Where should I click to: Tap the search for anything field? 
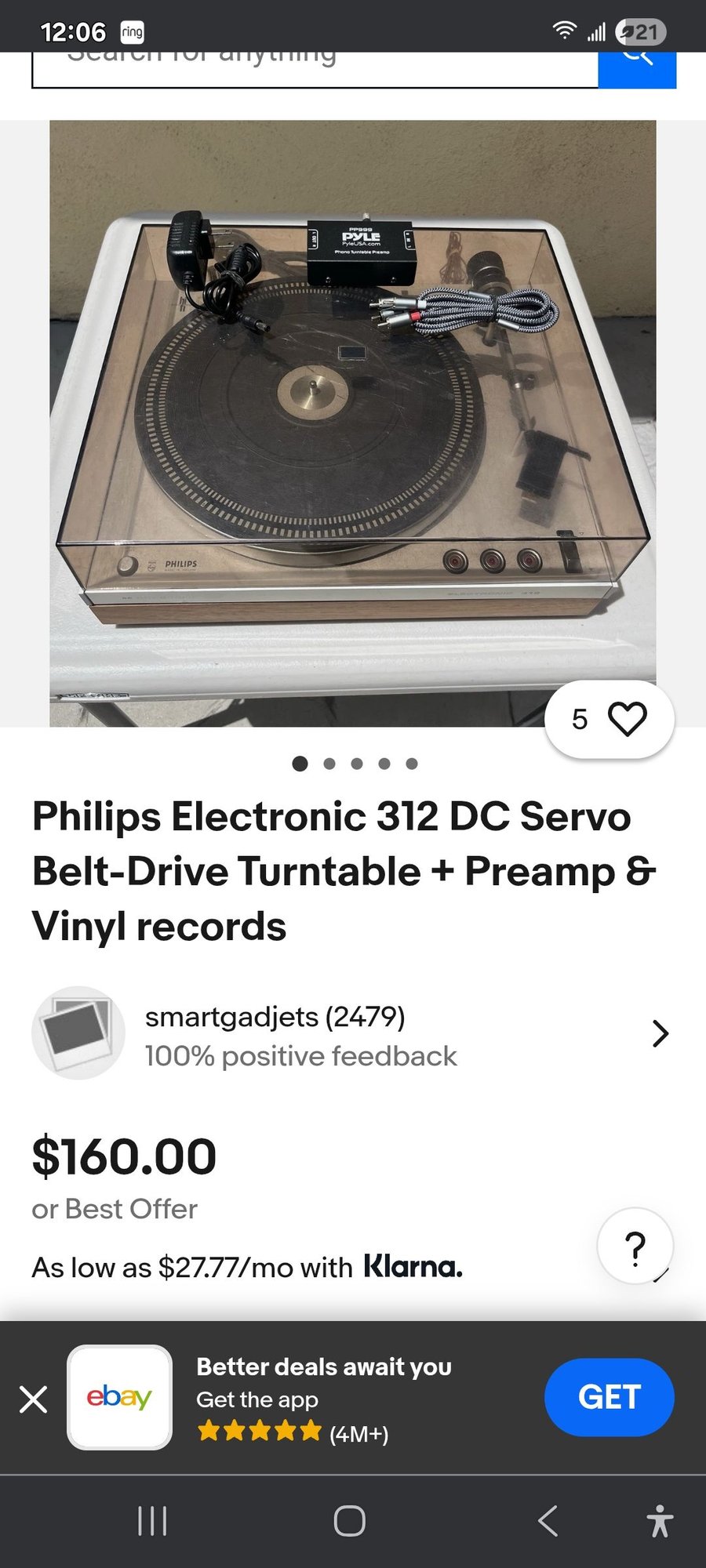(314, 68)
